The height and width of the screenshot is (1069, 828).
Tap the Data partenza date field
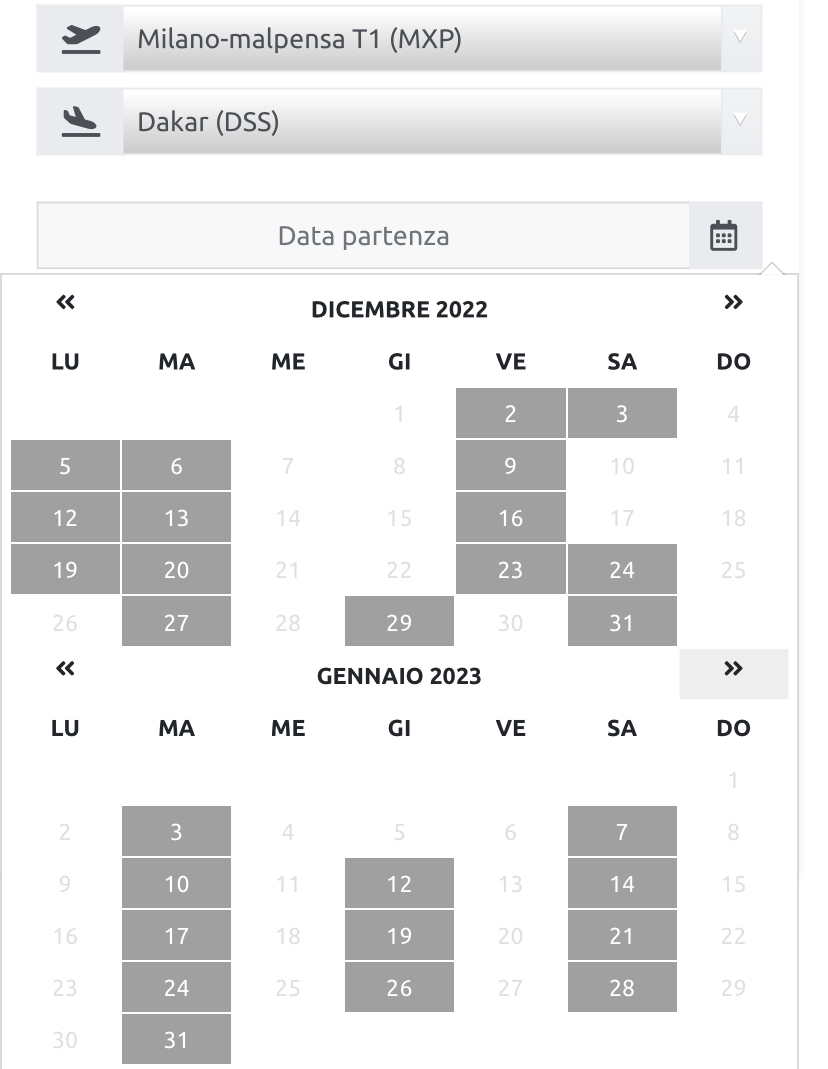pyautogui.click(x=363, y=236)
